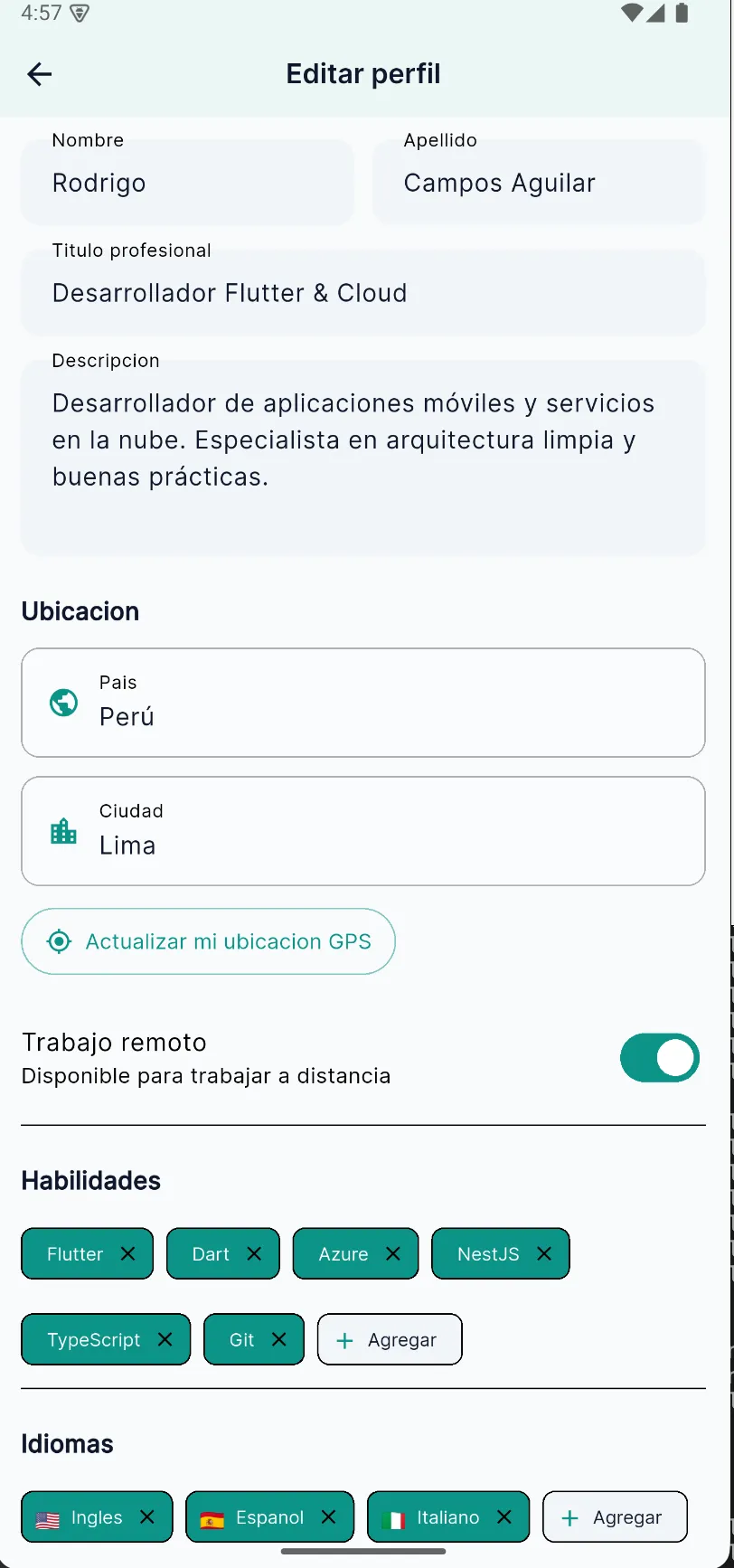
Task: Open the Pais selector
Action: (x=362, y=703)
